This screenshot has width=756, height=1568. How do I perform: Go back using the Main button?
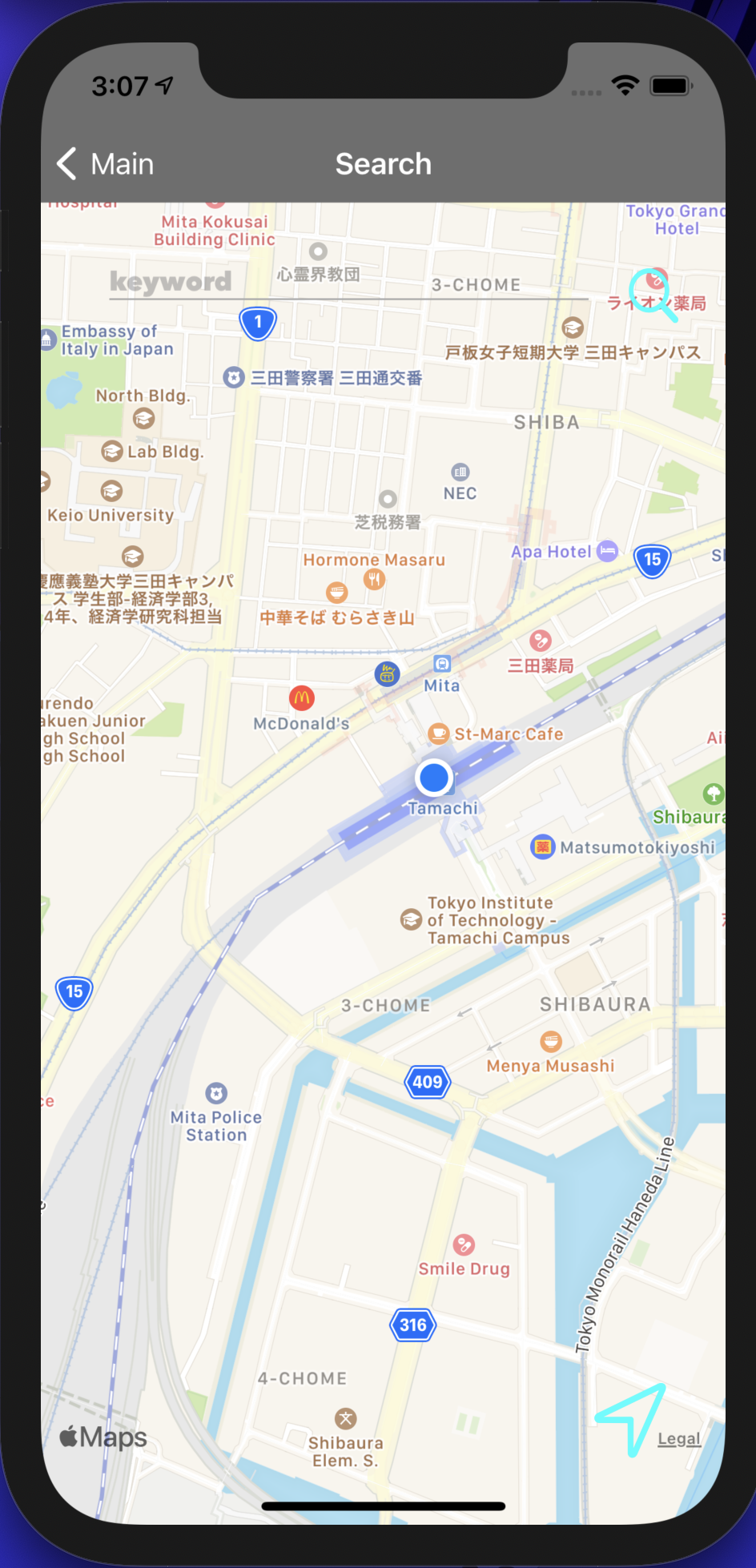[103, 163]
